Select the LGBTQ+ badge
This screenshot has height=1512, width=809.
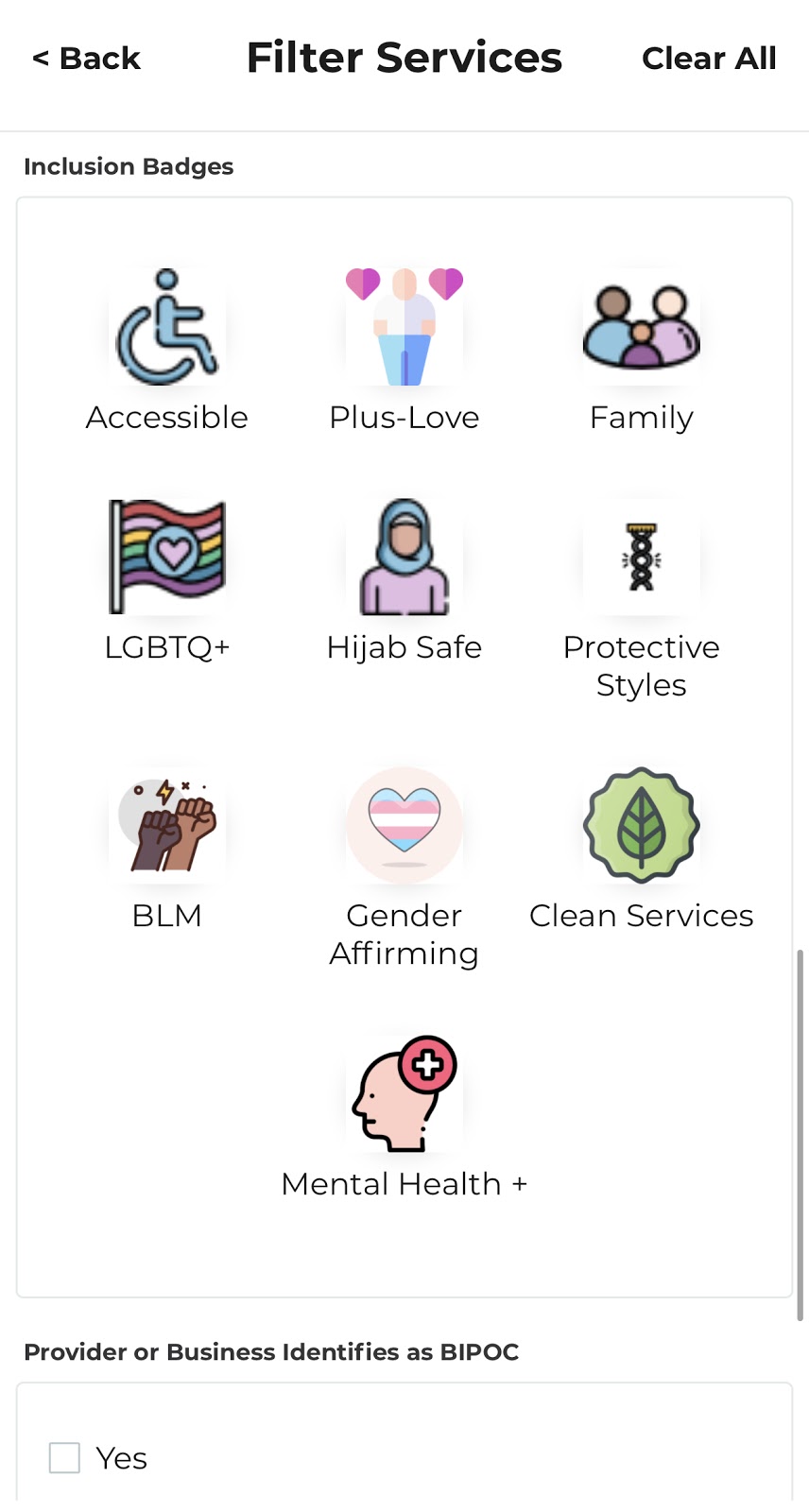pyautogui.click(x=167, y=580)
